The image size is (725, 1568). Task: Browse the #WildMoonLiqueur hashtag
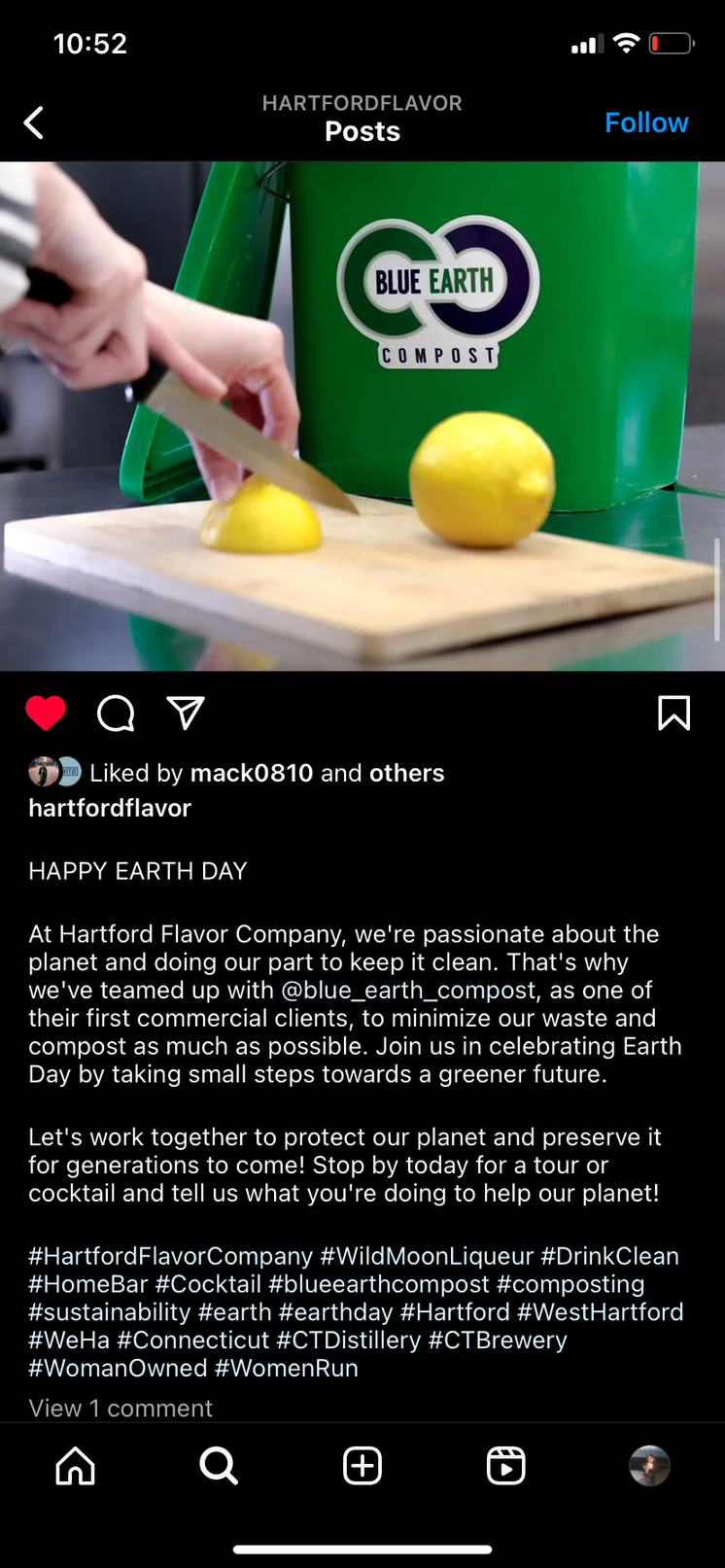(427, 1256)
